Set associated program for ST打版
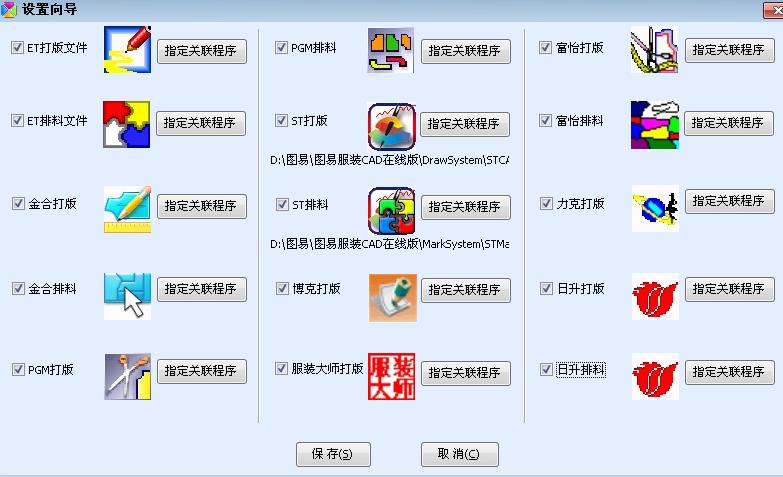The height and width of the screenshot is (477, 783). tap(465, 124)
